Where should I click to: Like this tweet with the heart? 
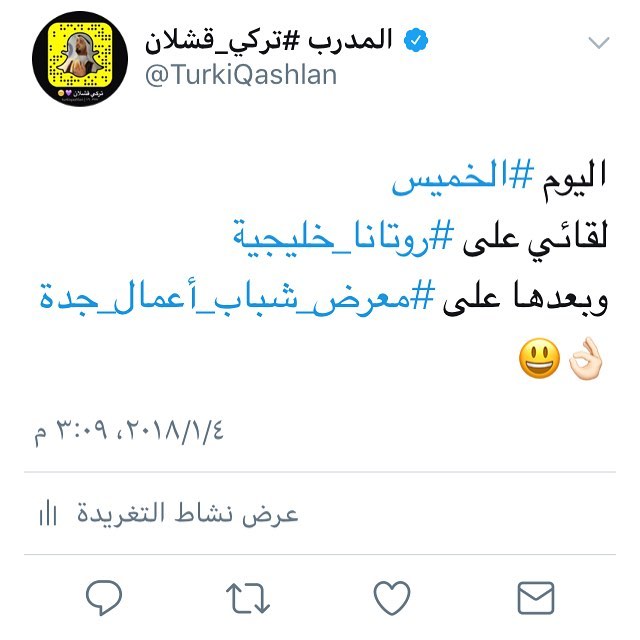392,598
